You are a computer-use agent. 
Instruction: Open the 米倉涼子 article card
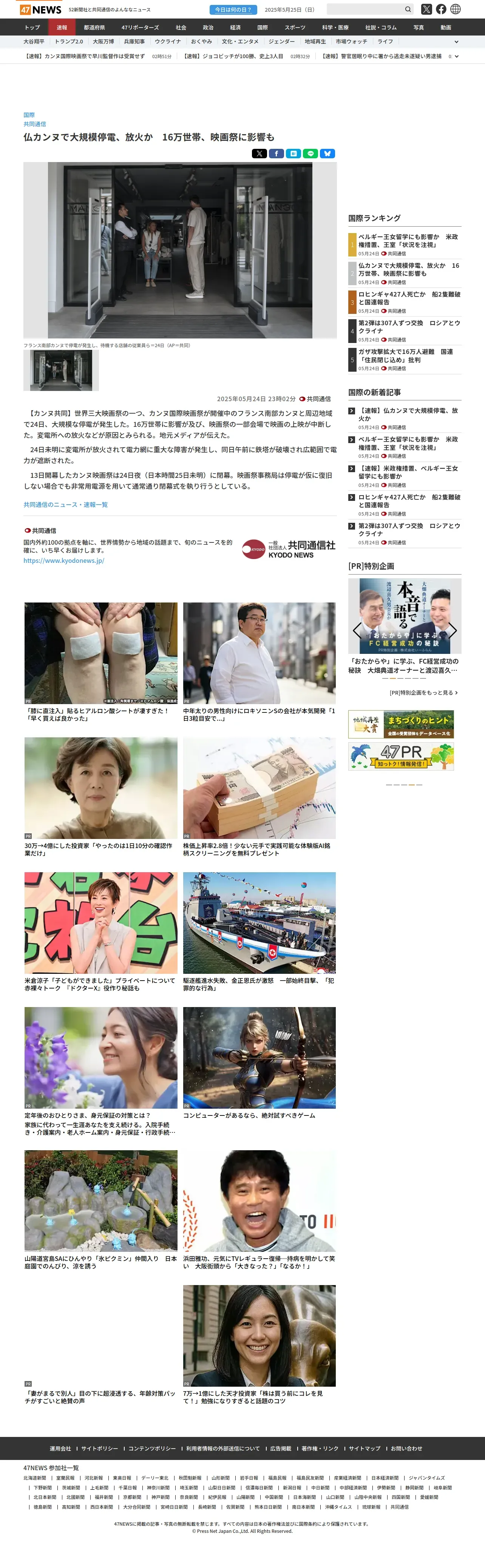(x=101, y=932)
